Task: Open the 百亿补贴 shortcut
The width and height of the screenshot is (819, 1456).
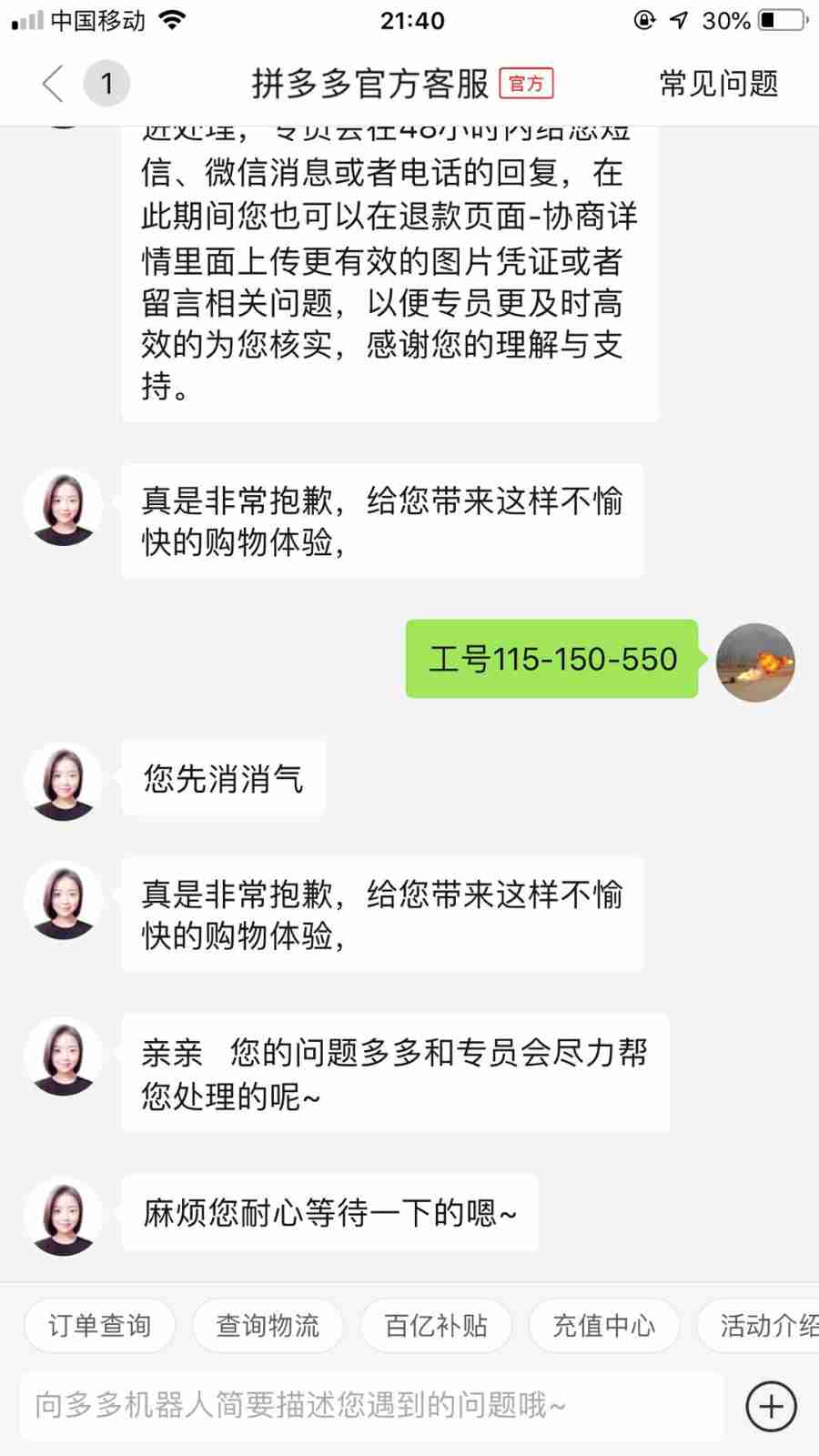Action: tap(436, 1326)
